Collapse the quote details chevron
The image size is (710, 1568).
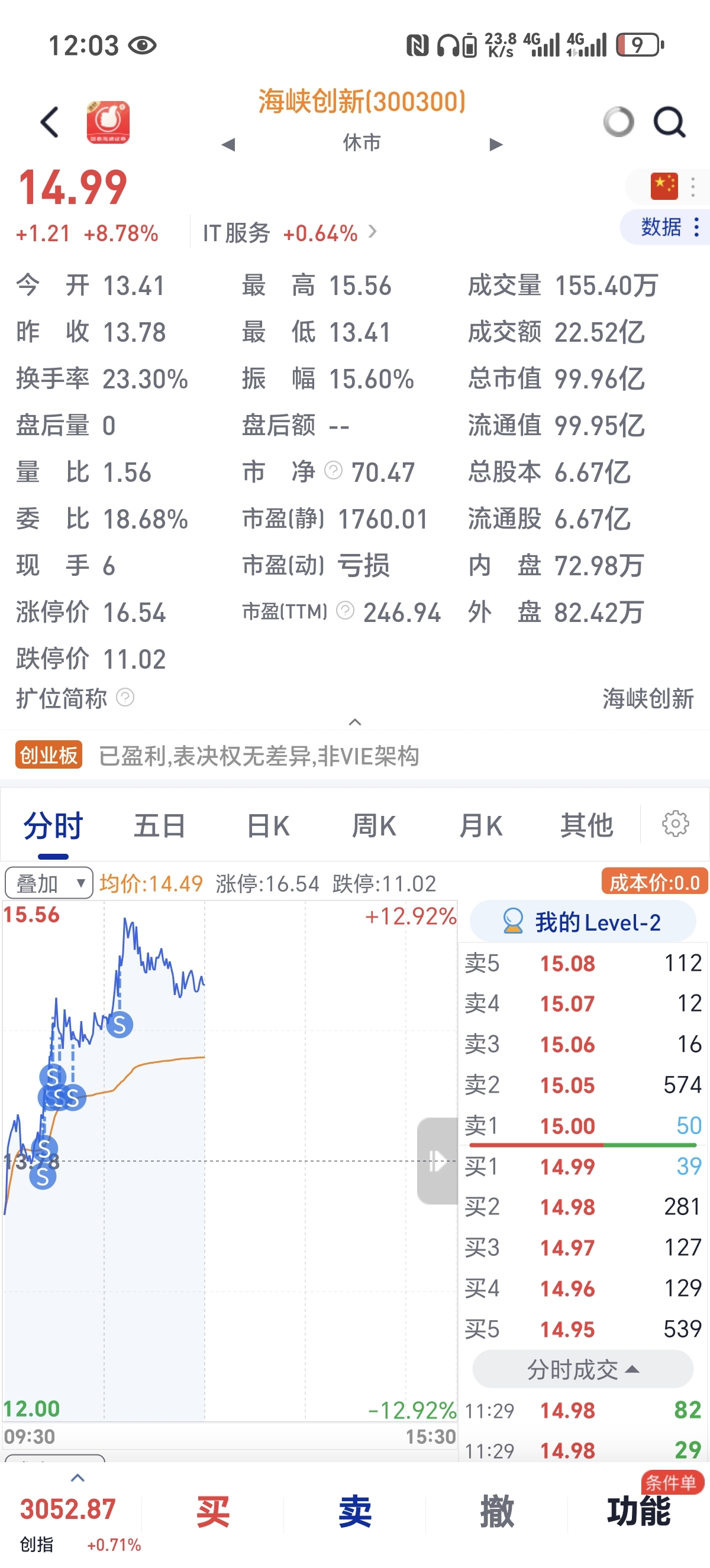(x=355, y=722)
